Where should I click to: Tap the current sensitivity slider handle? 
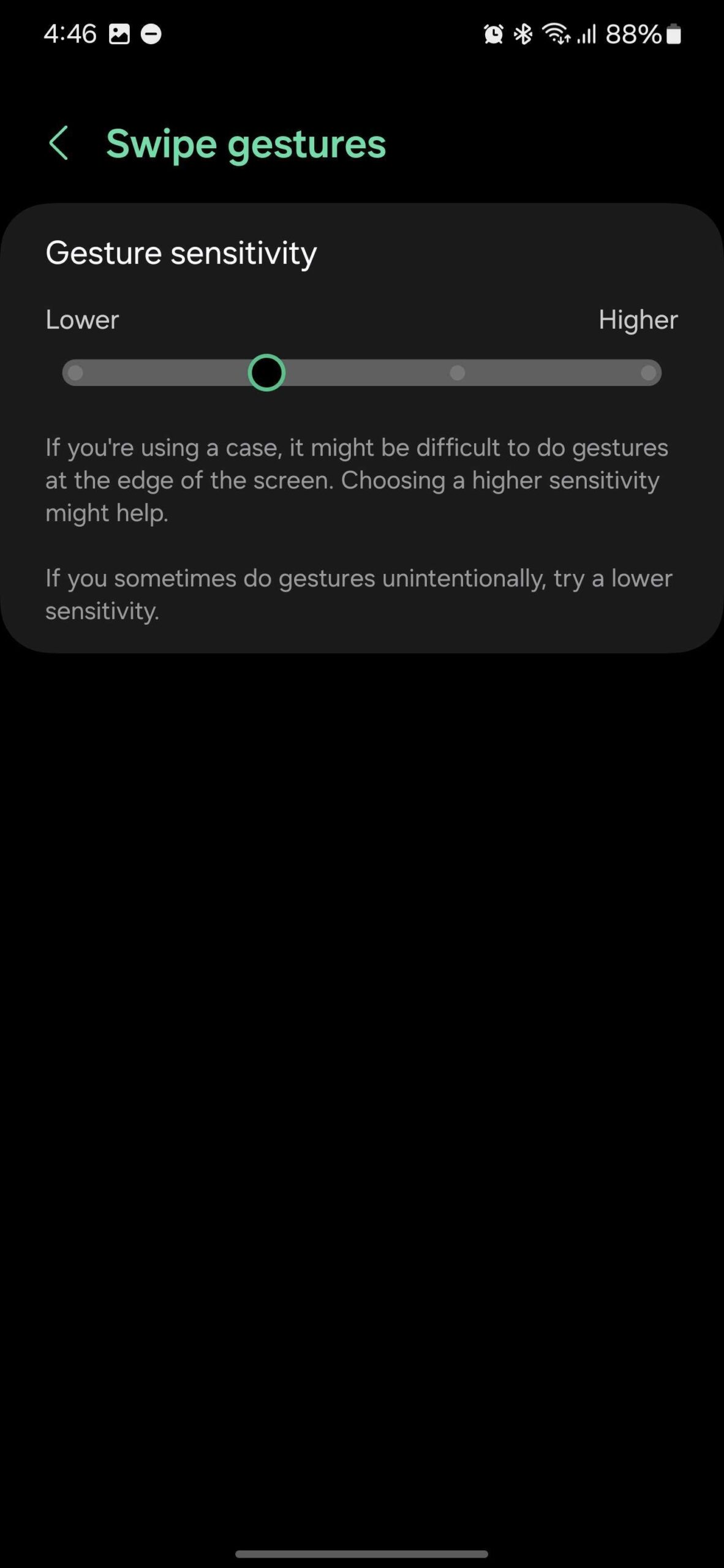[266, 372]
